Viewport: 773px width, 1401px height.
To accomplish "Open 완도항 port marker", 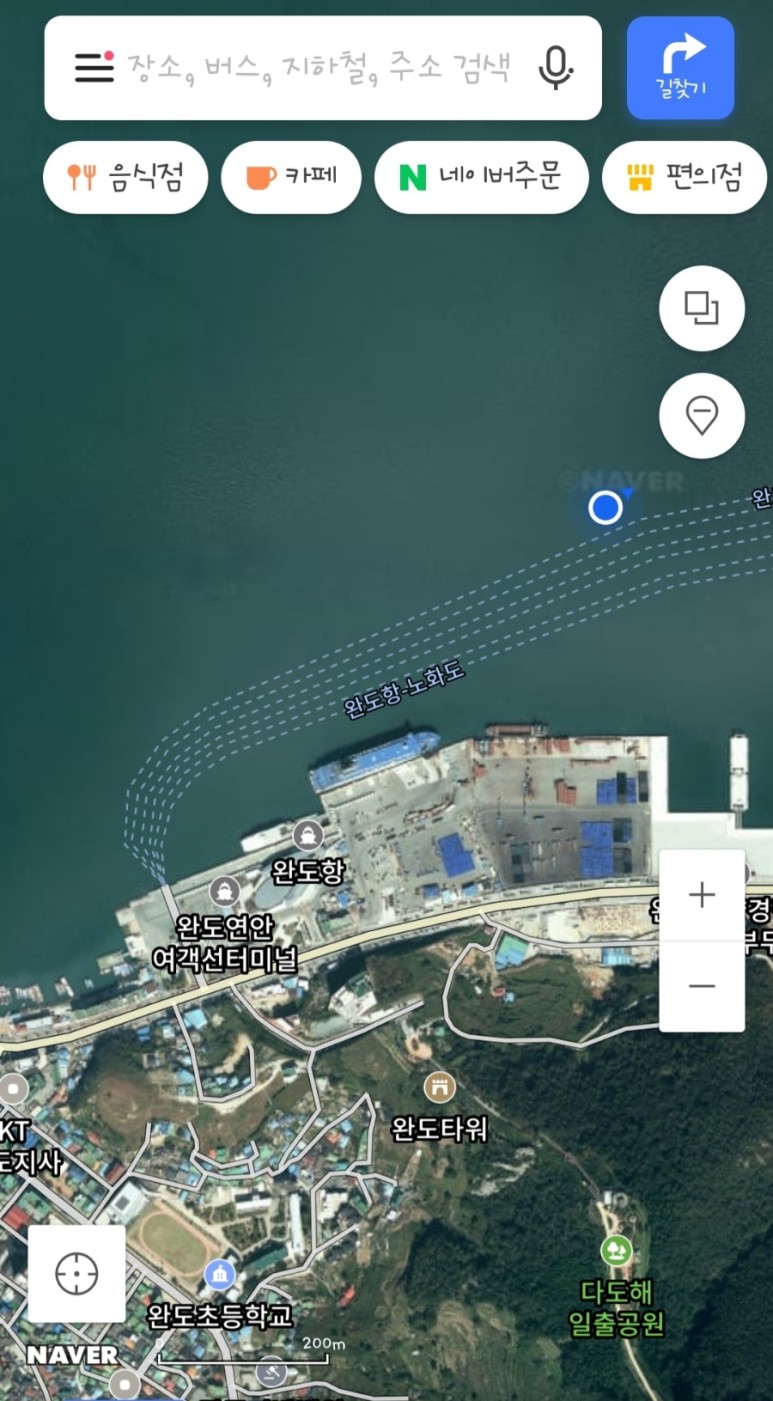I will pos(308,834).
